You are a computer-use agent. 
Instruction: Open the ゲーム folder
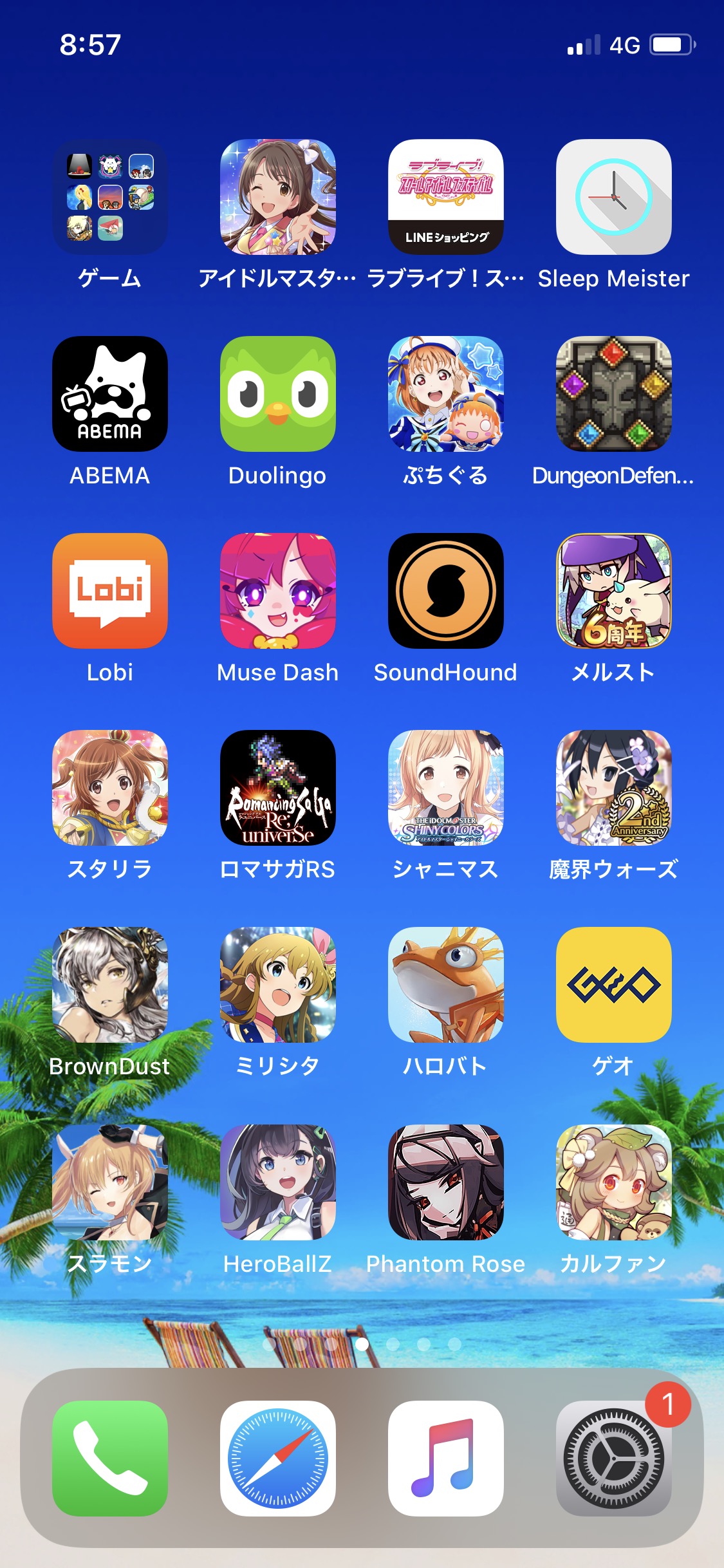[x=110, y=197]
